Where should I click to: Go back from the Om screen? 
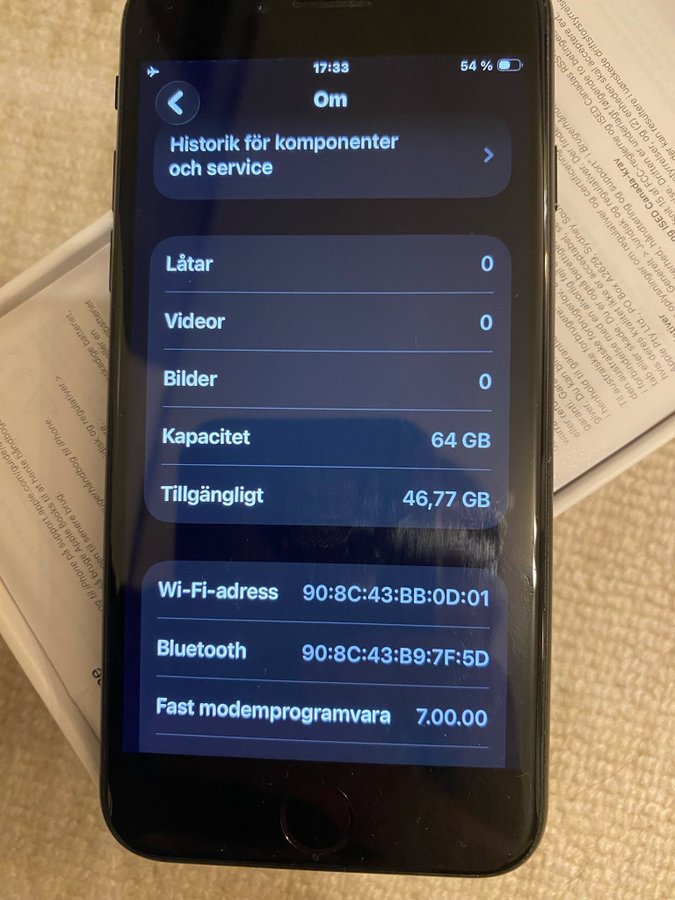click(x=178, y=102)
